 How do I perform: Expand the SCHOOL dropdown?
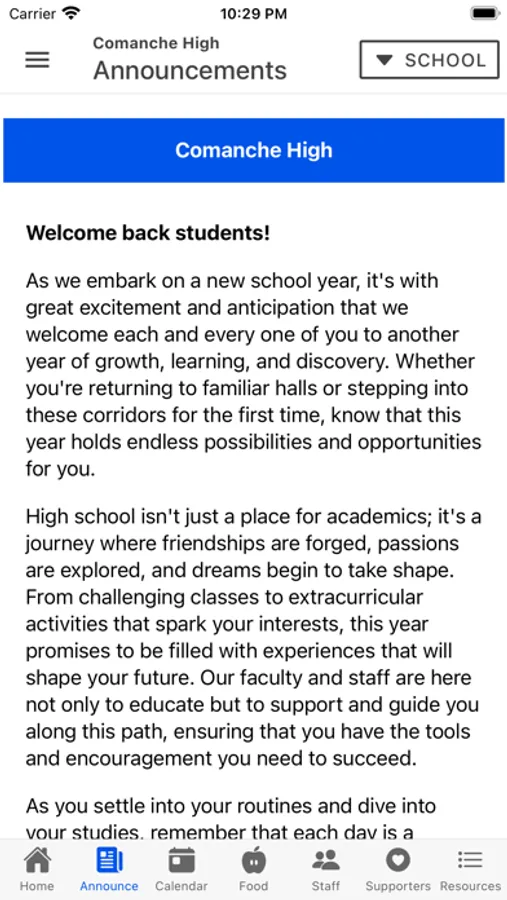click(x=429, y=60)
